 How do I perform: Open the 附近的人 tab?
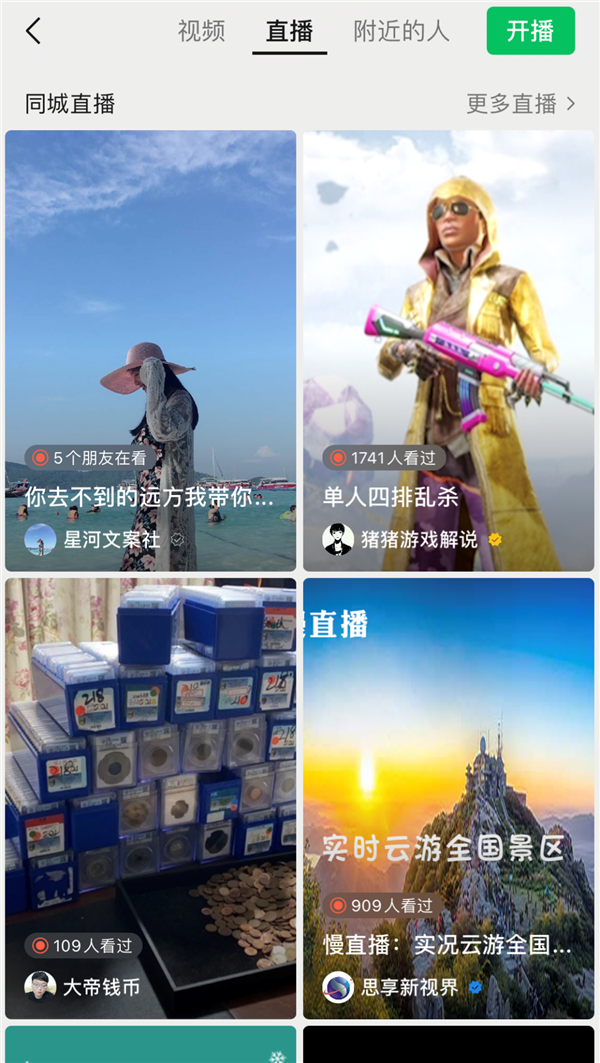[x=402, y=31]
